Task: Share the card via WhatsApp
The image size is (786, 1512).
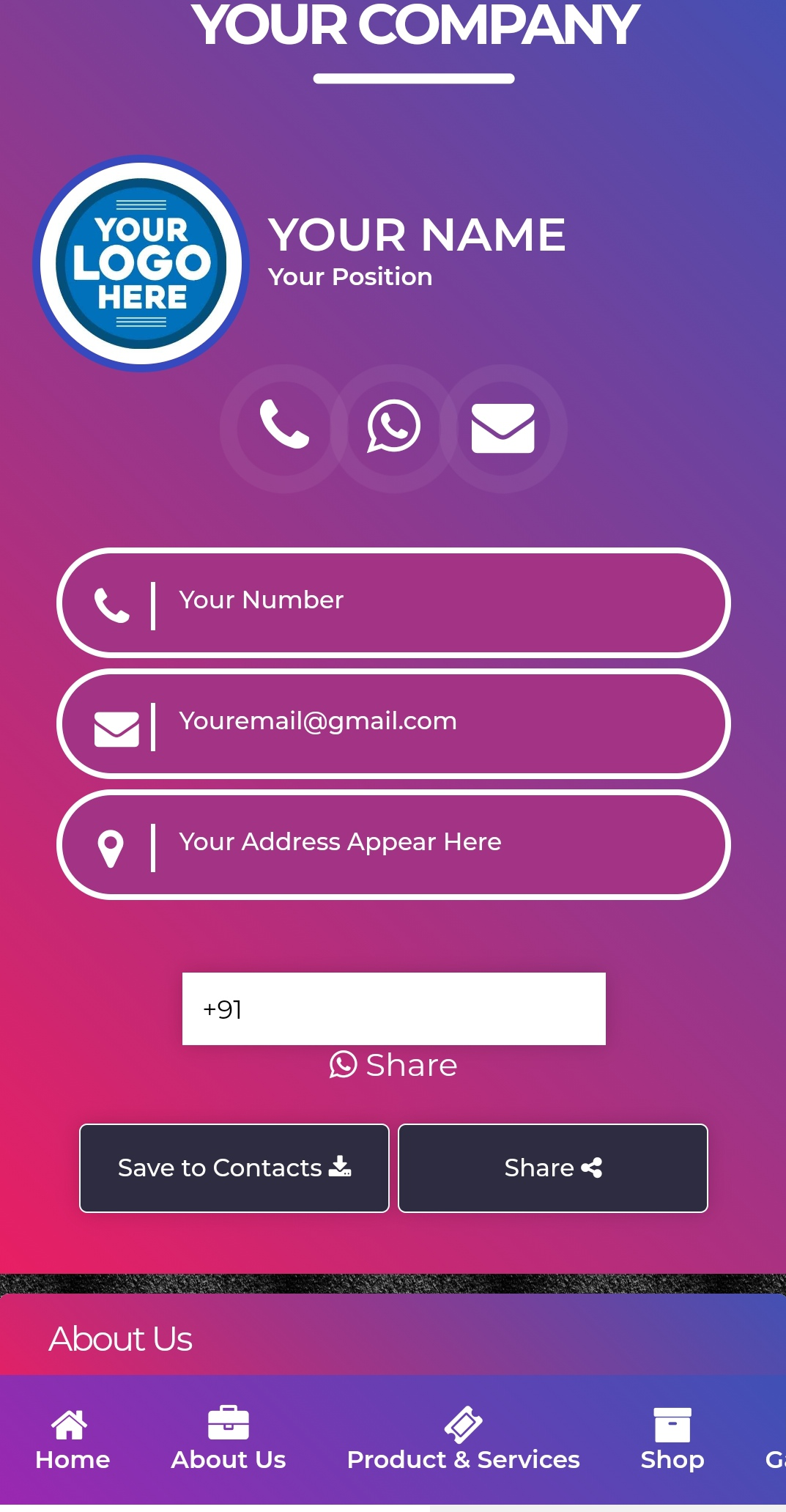Action: click(x=393, y=1065)
